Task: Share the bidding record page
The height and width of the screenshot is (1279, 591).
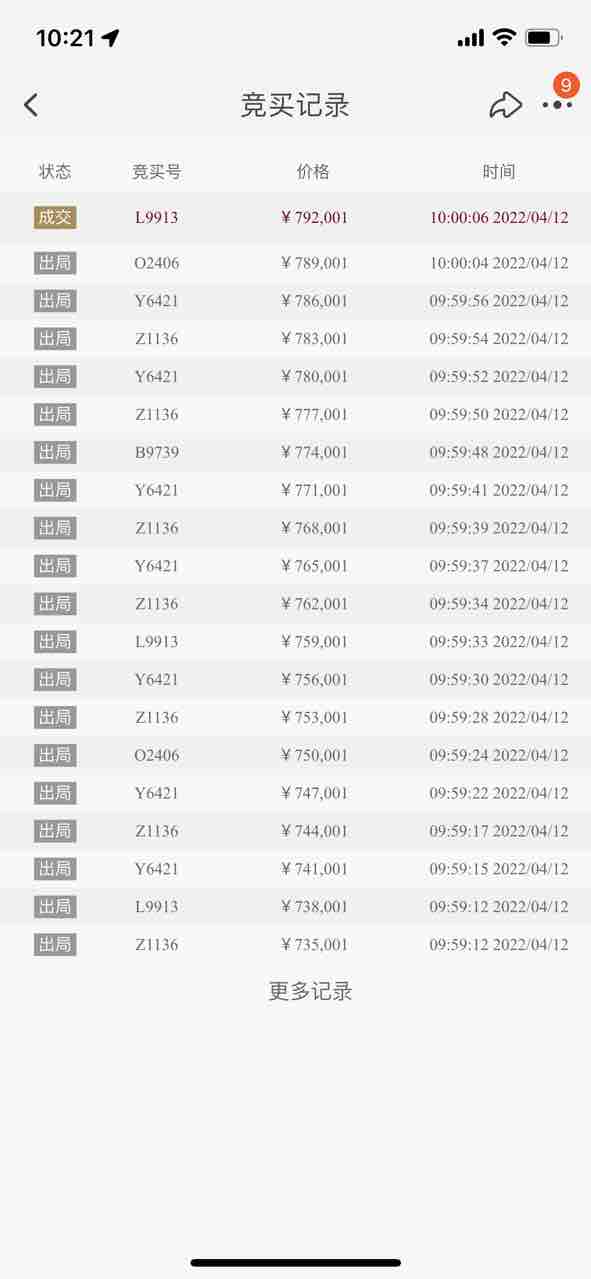Action: 506,105
